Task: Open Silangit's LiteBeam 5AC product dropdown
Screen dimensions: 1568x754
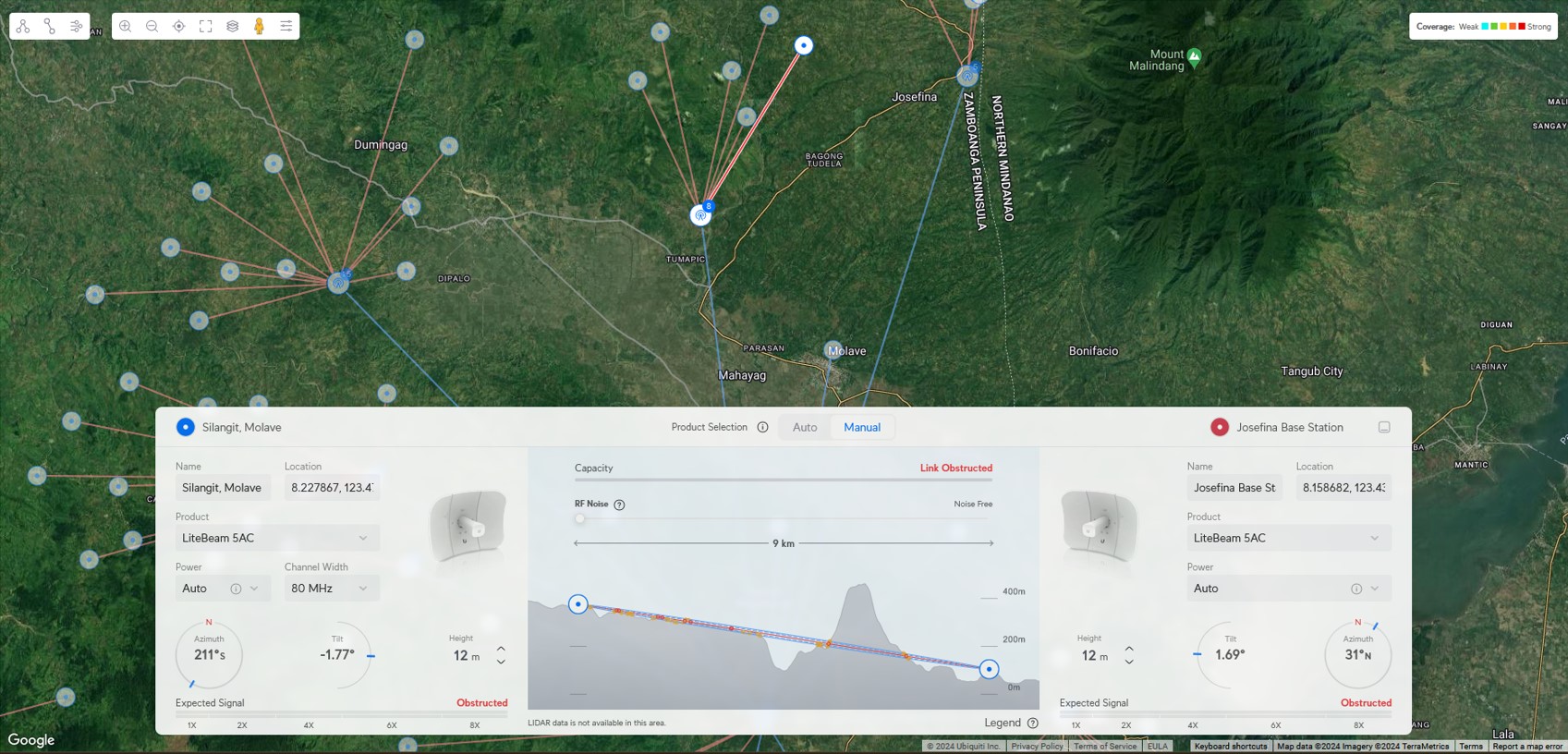Action: (x=276, y=538)
